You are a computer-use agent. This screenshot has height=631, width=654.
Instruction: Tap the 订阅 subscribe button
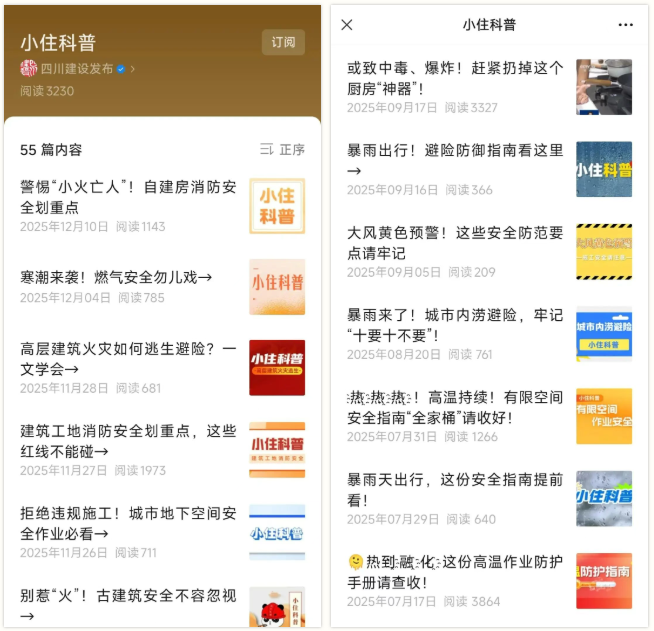[x=283, y=42]
